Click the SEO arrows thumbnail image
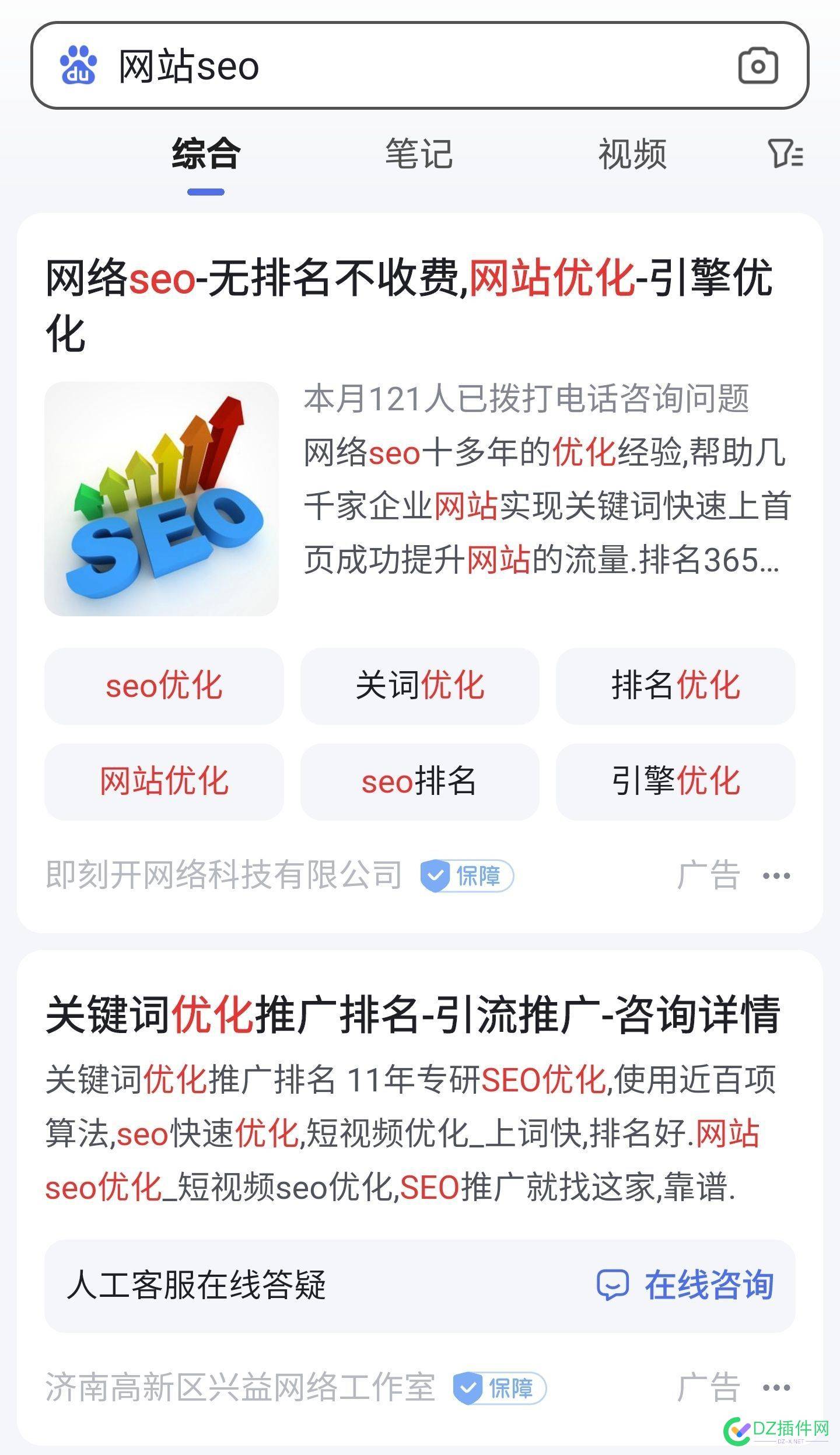 (163, 500)
